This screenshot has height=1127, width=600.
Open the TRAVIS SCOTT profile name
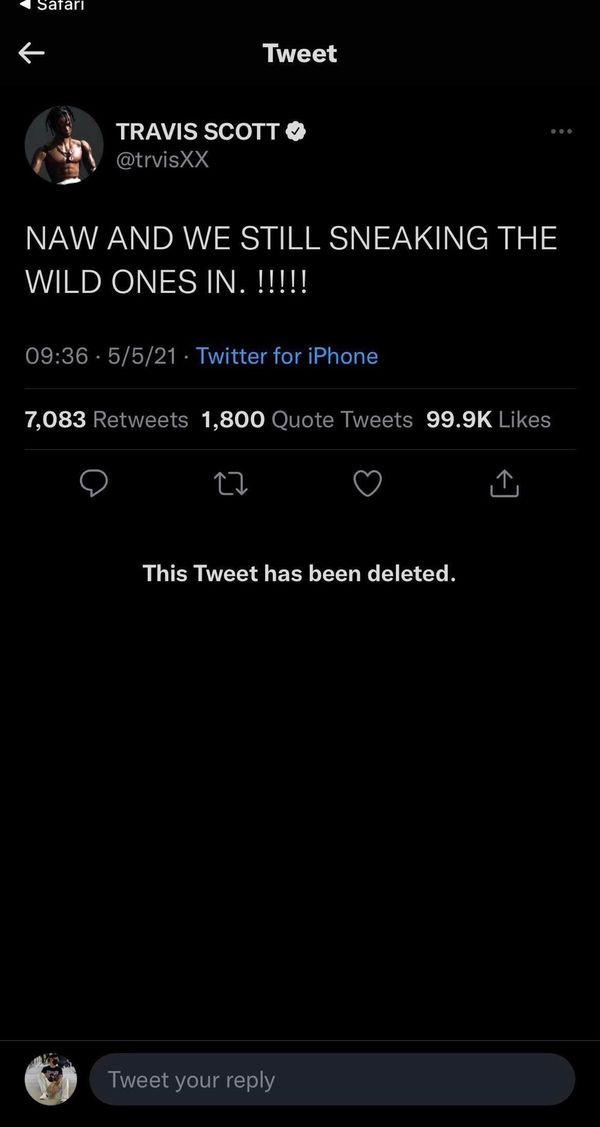coord(198,132)
